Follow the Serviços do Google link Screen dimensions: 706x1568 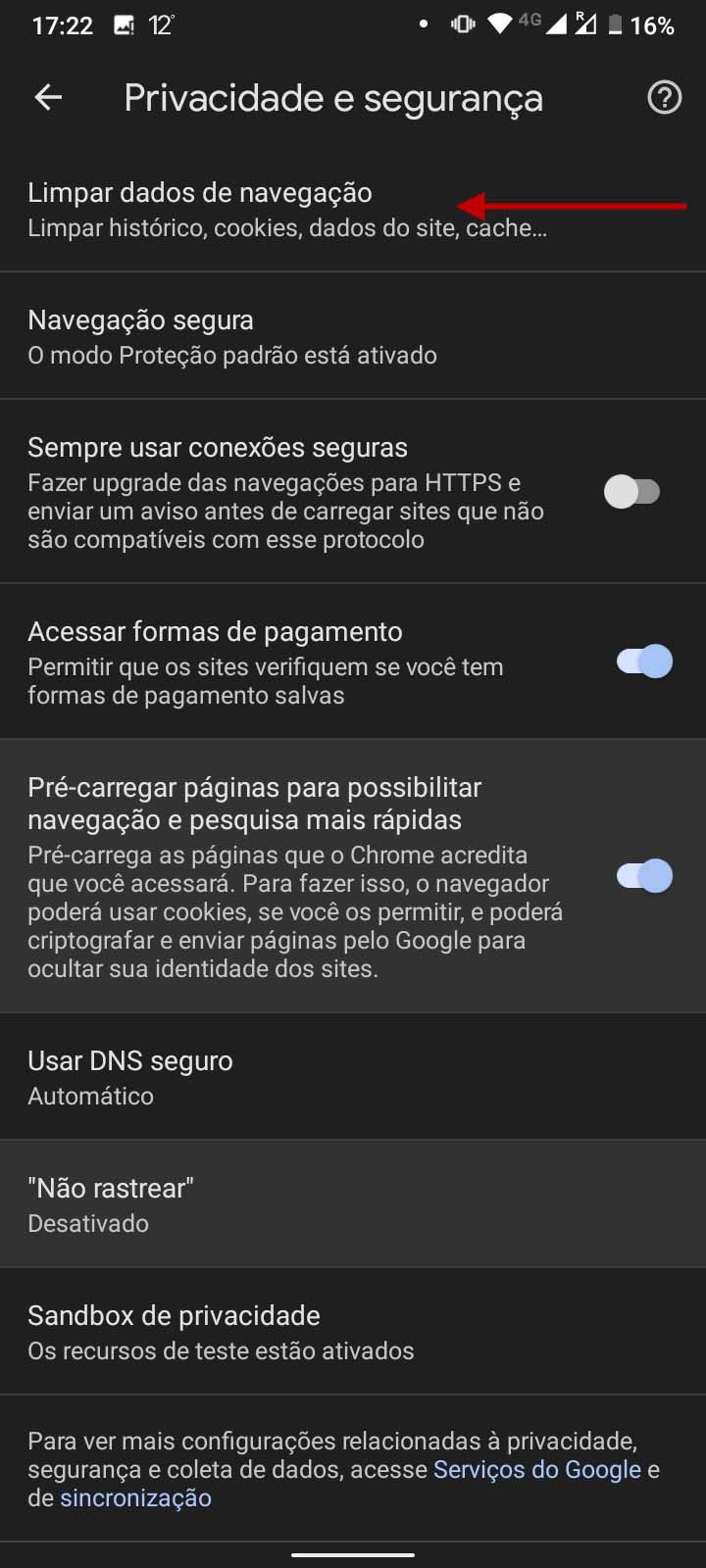(x=537, y=1469)
